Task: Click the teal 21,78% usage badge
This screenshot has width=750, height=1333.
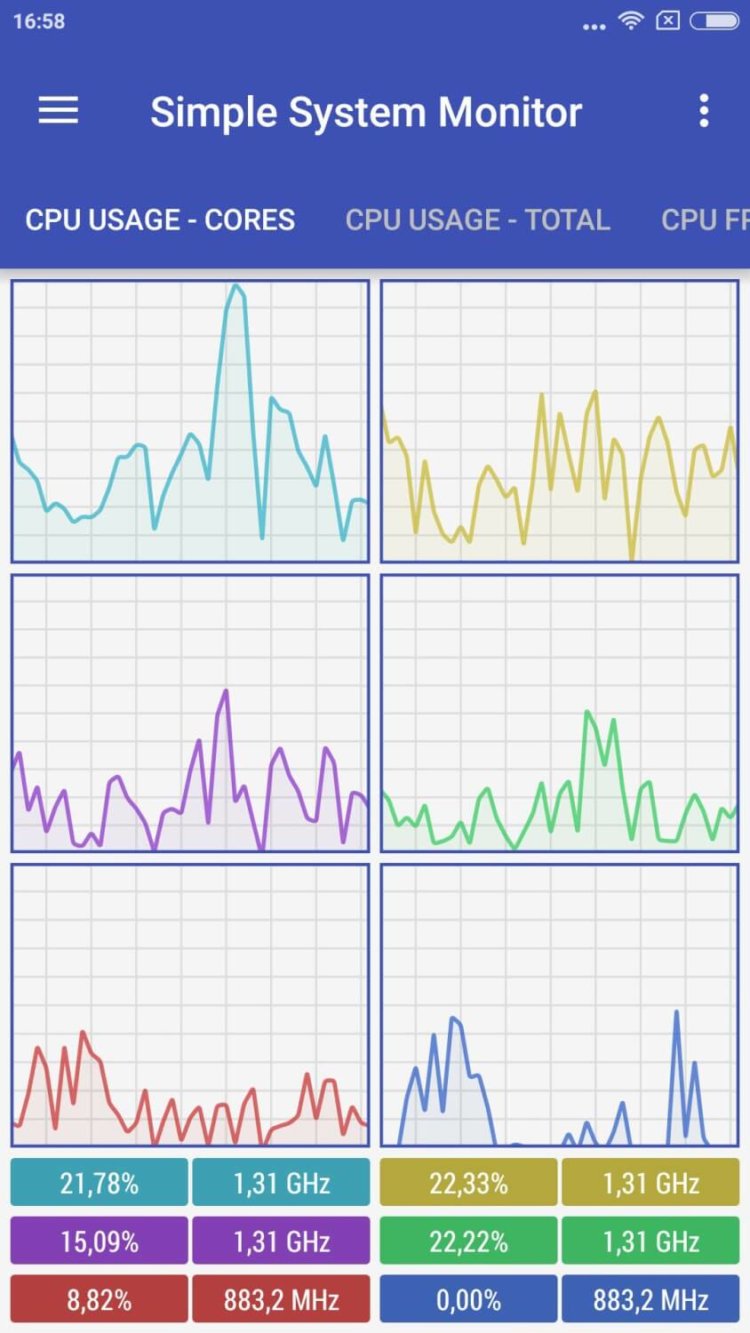Action: tap(97, 1183)
